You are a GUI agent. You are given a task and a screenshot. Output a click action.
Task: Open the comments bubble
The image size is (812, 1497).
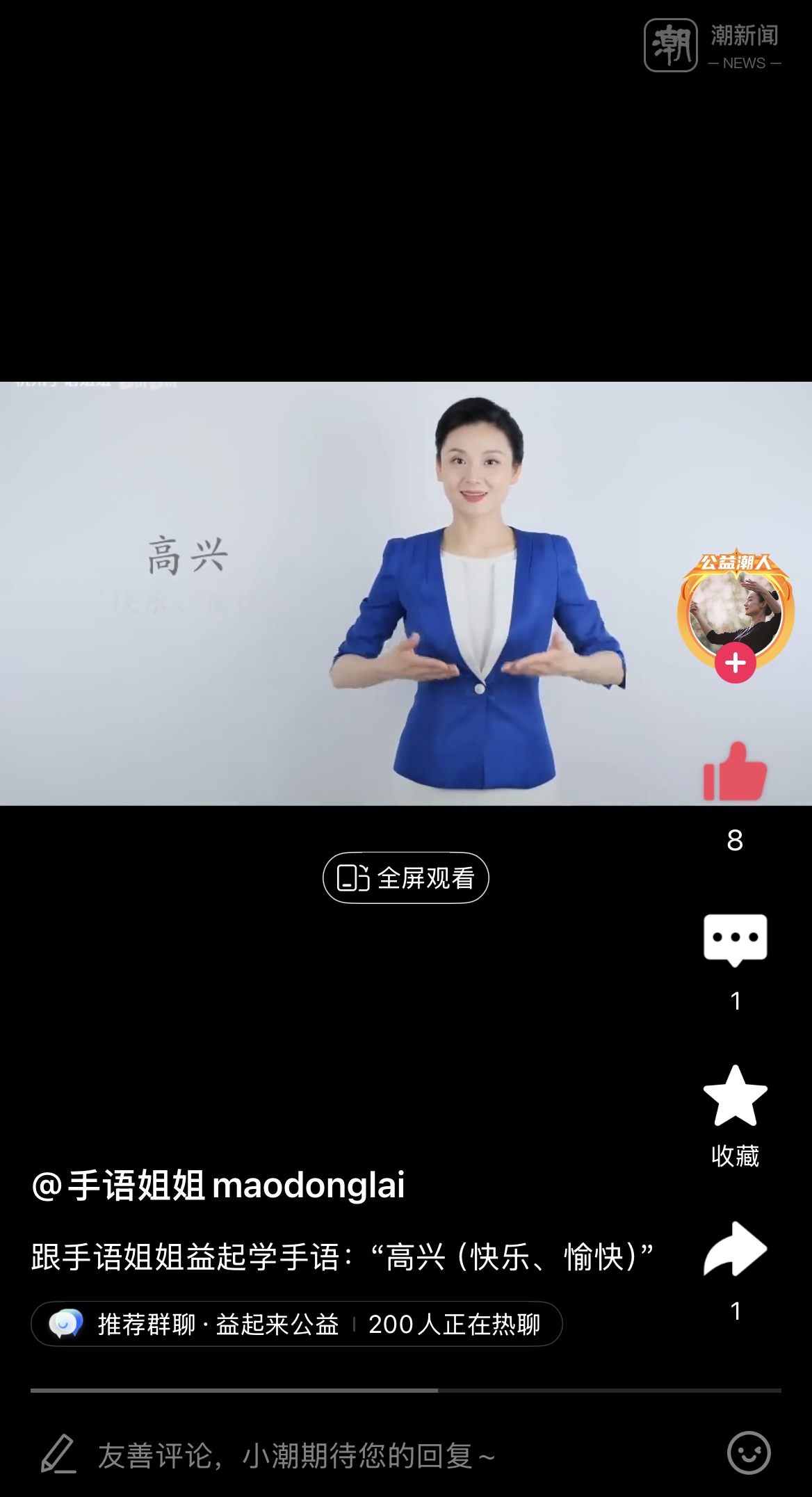[735, 939]
